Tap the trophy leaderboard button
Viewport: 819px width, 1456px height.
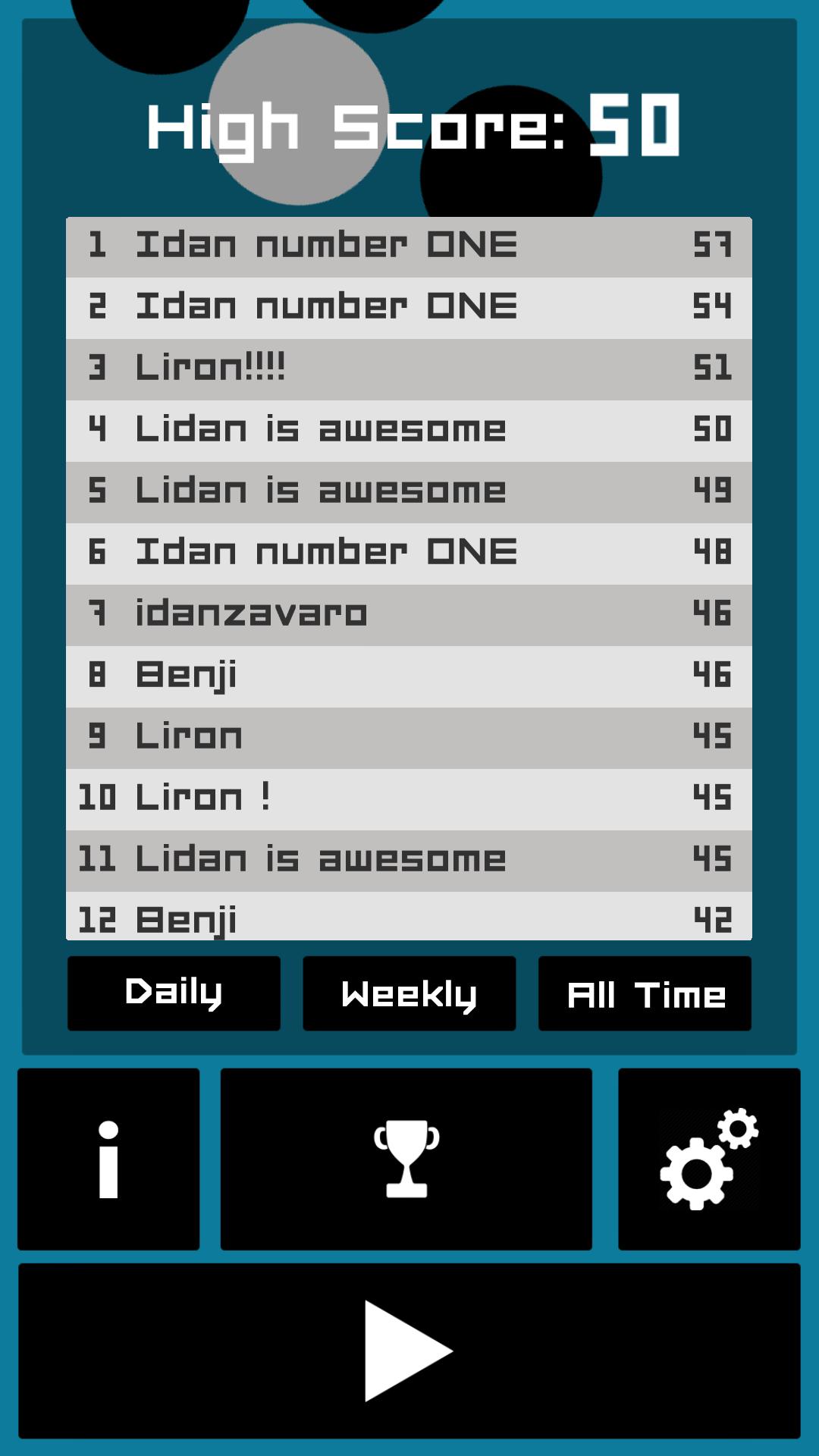[406, 1159]
